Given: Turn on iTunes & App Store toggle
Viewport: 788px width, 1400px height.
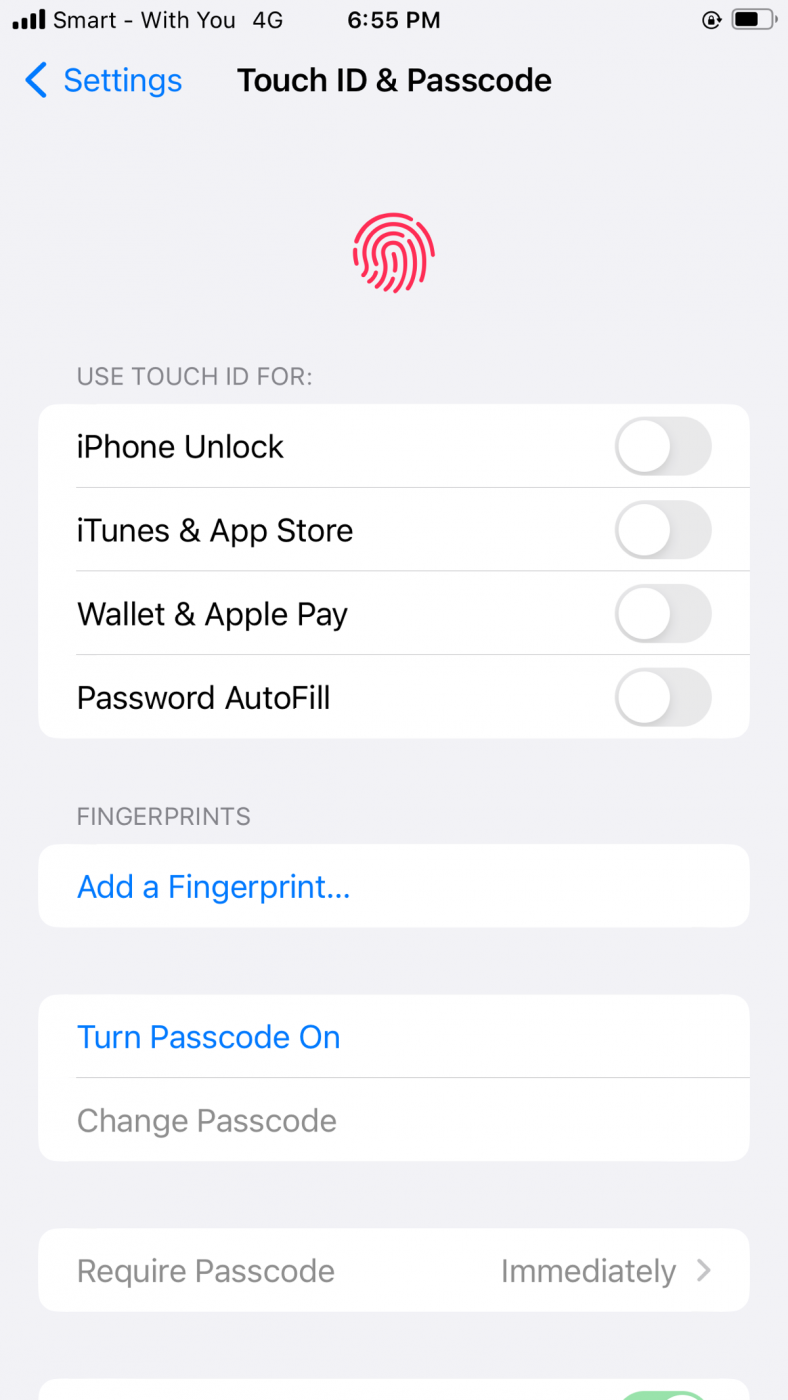Looking at the screenshot, I should (662, 530).
